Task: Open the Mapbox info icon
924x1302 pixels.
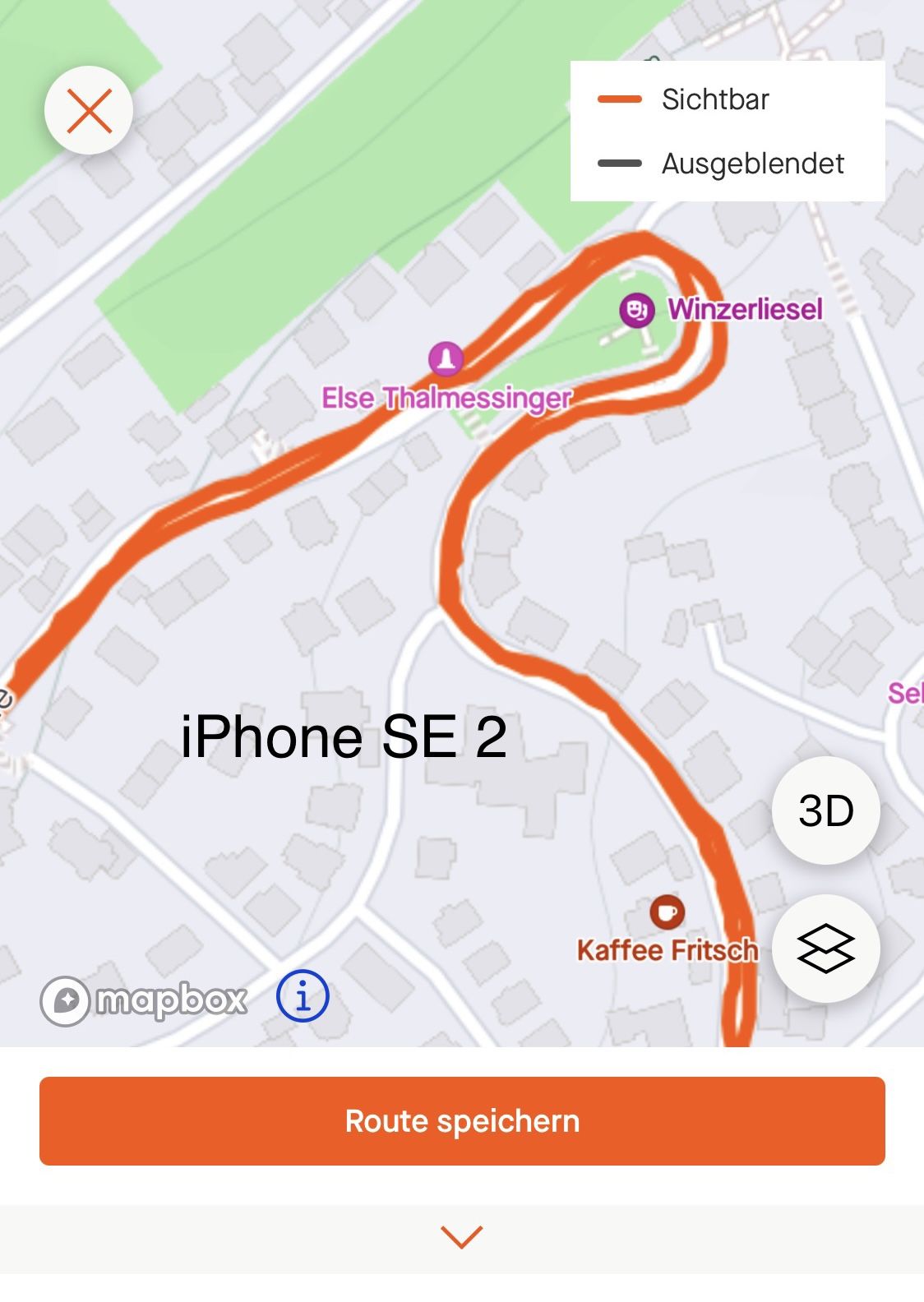Action: click(303, 996)
